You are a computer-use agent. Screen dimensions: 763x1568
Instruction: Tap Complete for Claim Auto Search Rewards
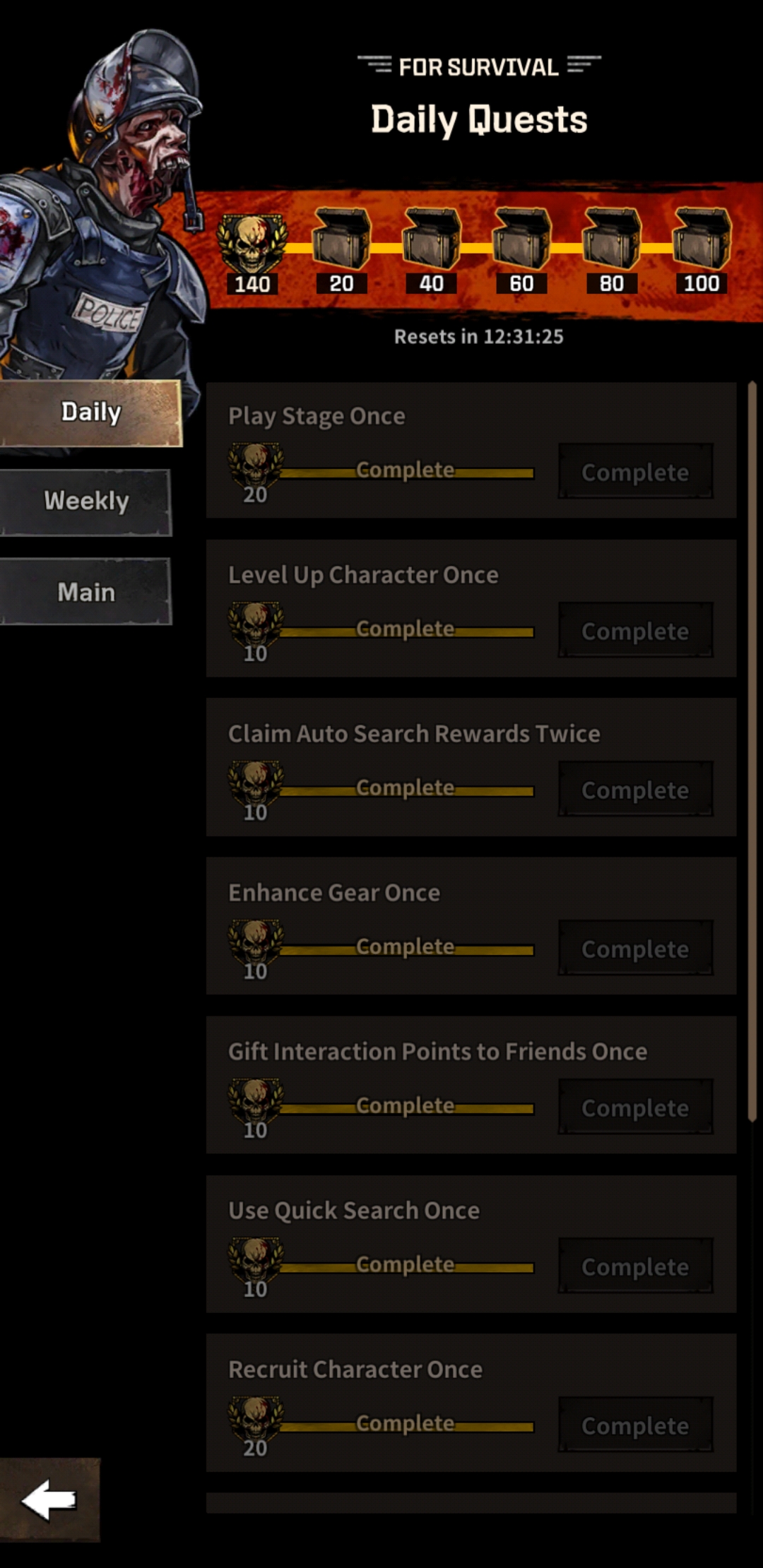click(x=635, y=790)
